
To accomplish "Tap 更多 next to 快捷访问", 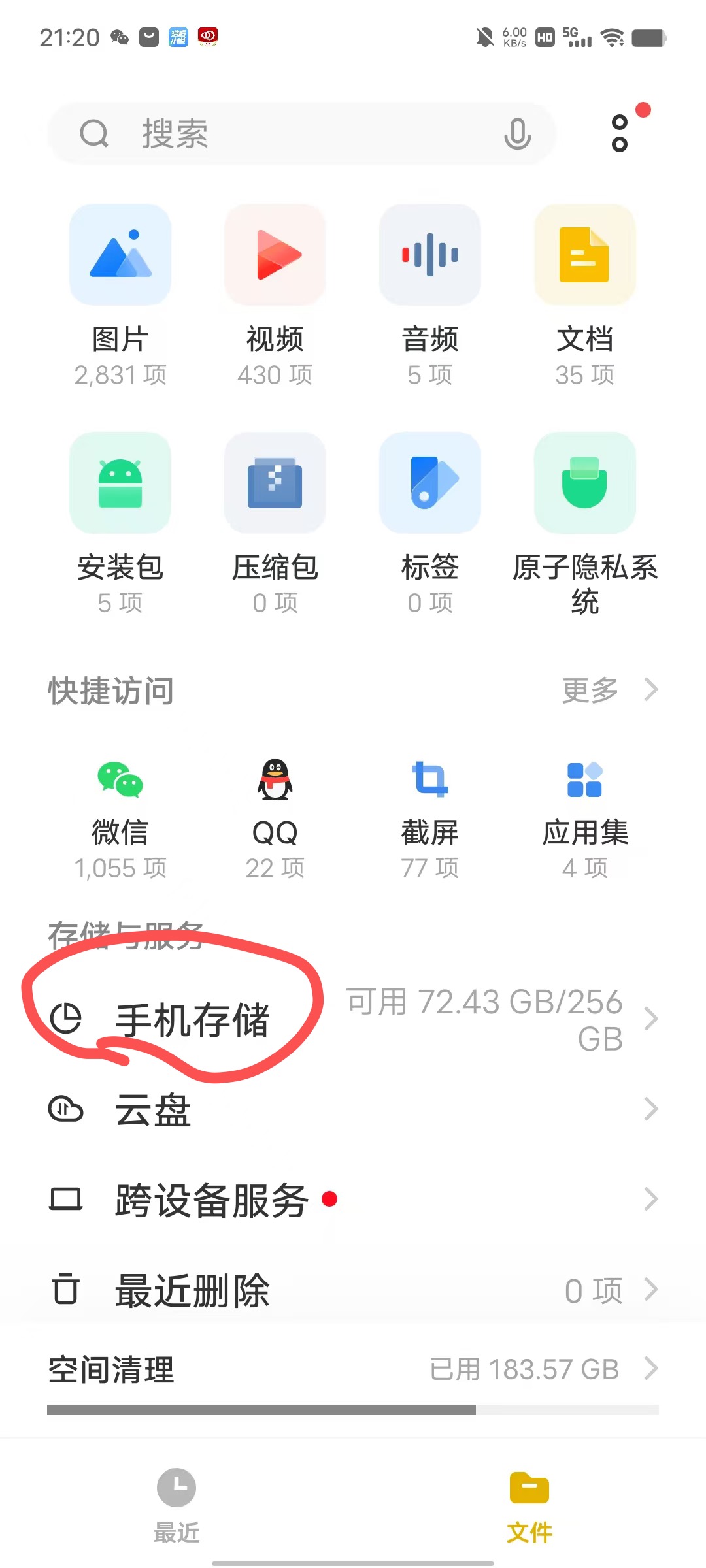I will point(608,690).
